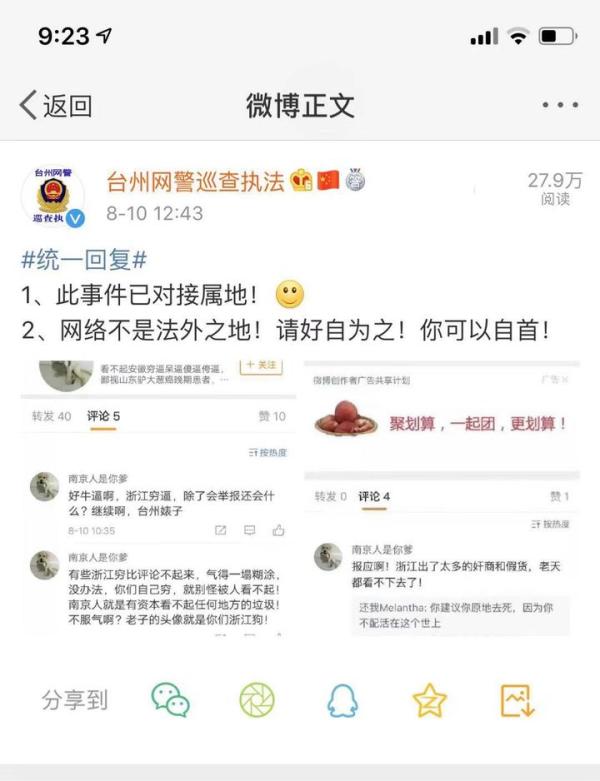
Task: Share this post to WeChat
Action: click(170, 699)
